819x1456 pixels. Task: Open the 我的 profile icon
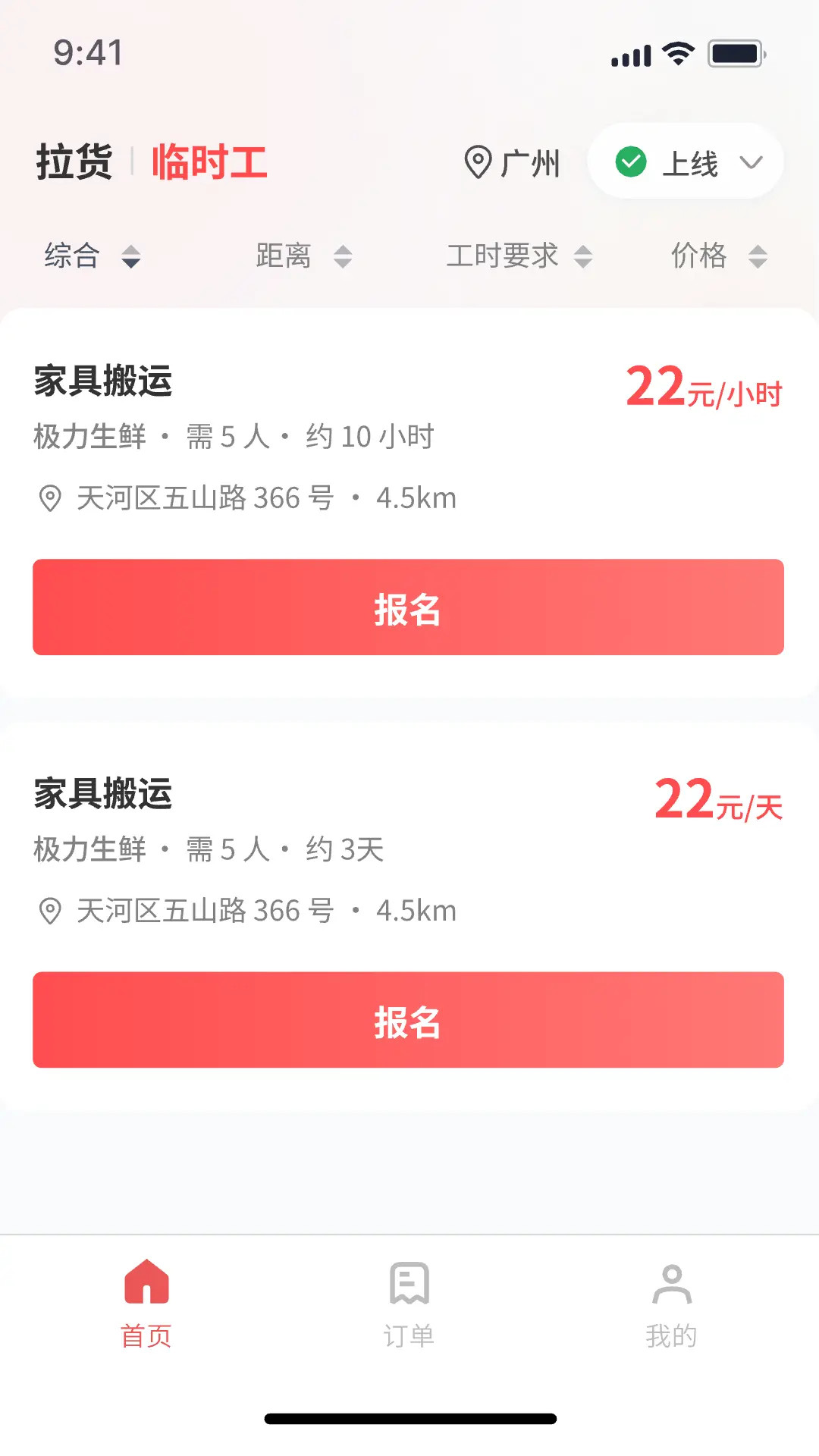(672, 1282)
